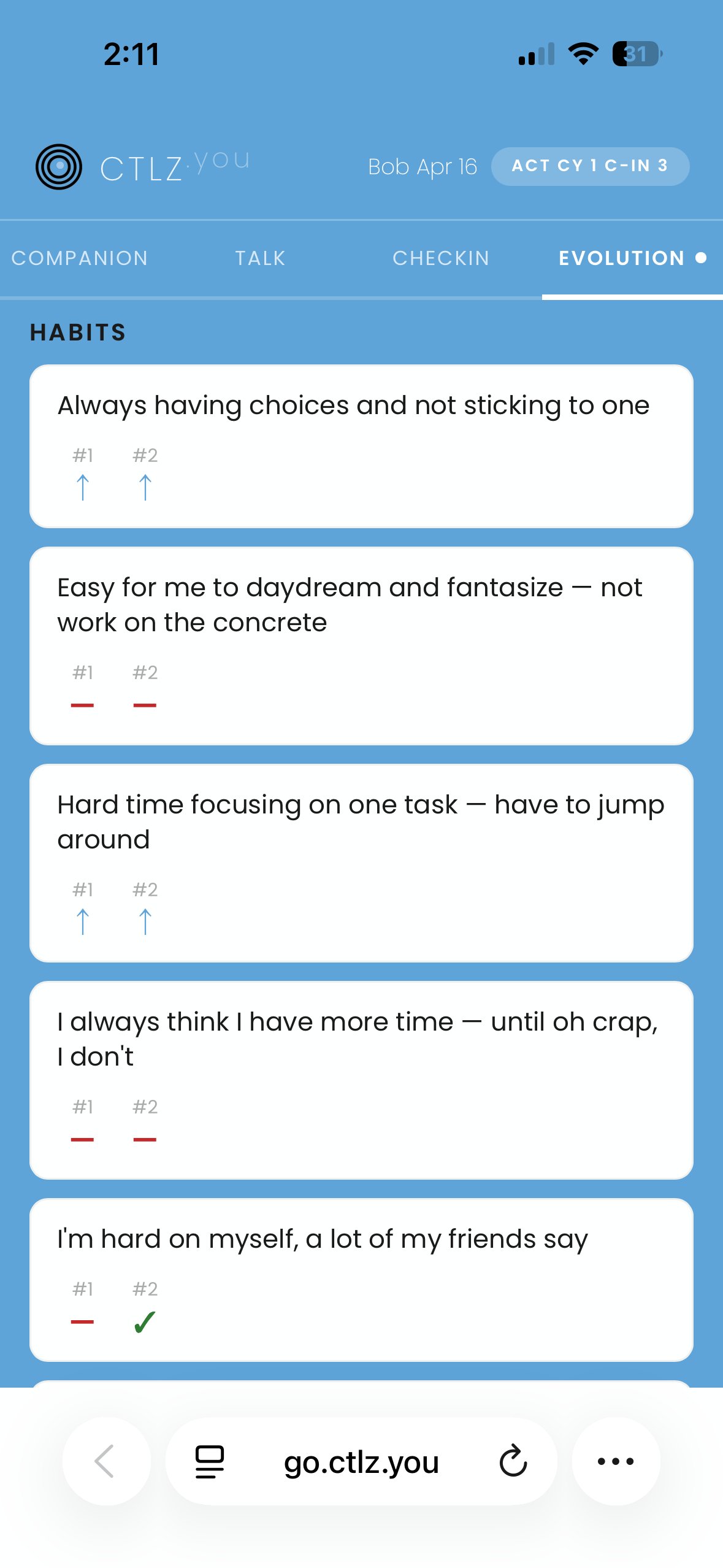The image size is (723, 1568).
Task: Select the Evolution tab
Action: pyautogui.click(x=621, y=258)
